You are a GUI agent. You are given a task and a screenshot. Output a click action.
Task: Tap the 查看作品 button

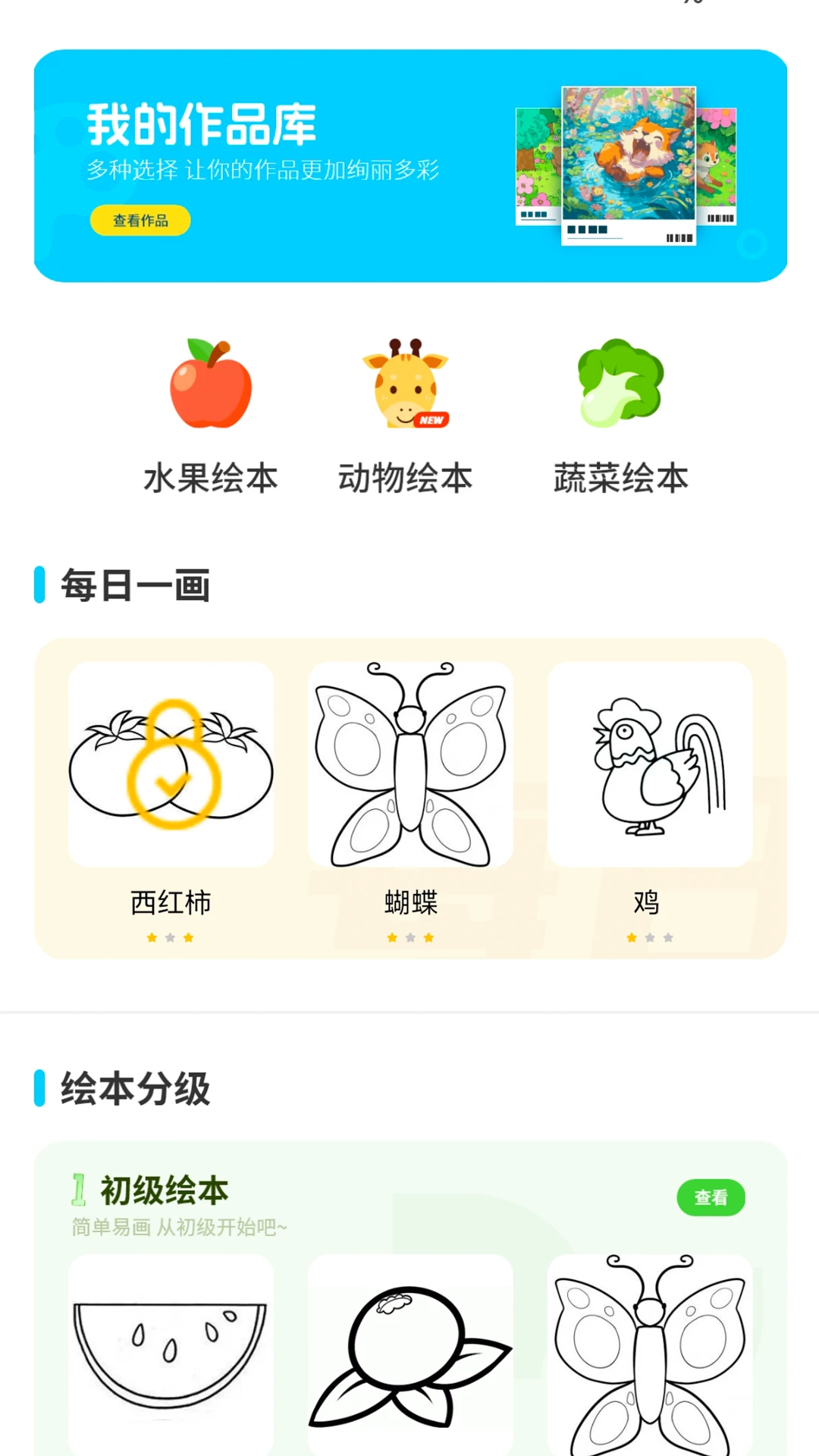click(x=140, y=221)
